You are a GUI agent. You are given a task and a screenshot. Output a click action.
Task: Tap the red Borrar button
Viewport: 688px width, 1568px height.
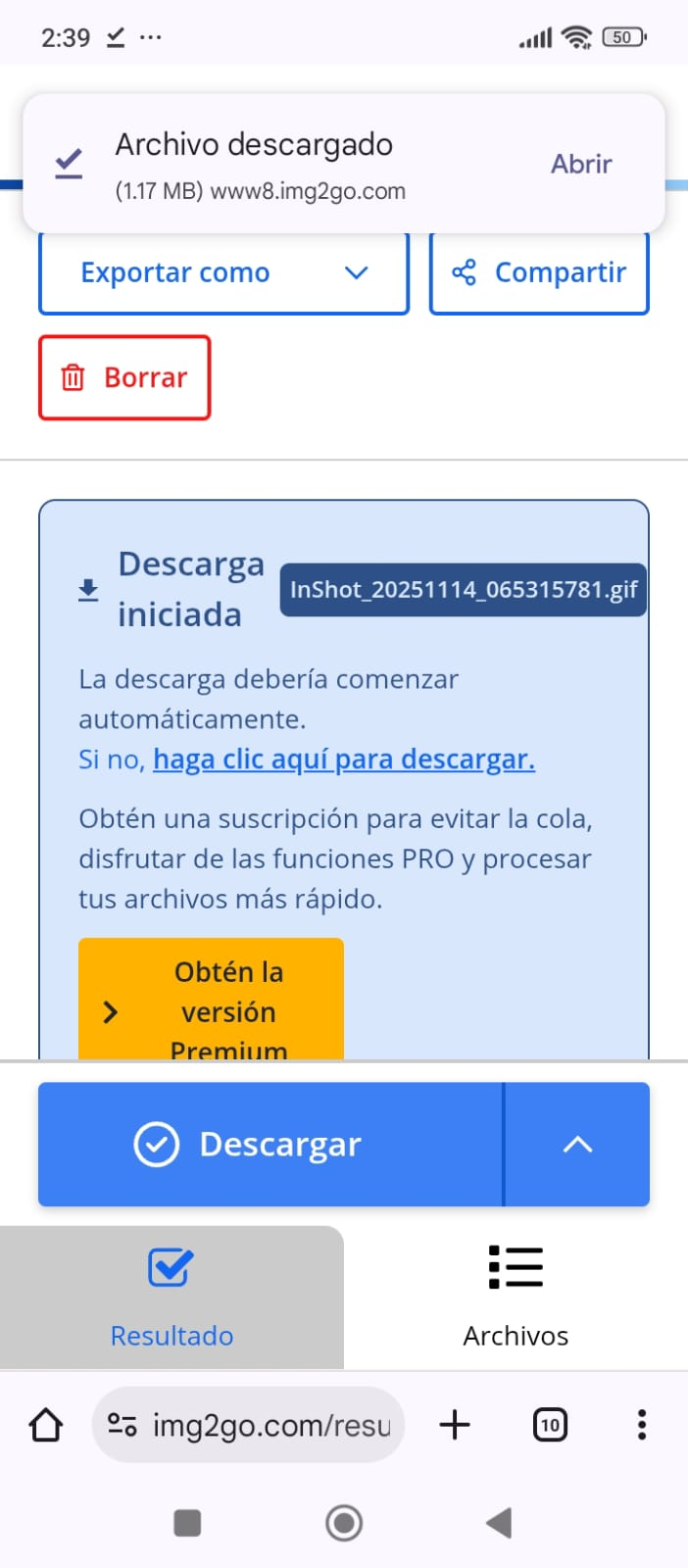coord(124,377)
